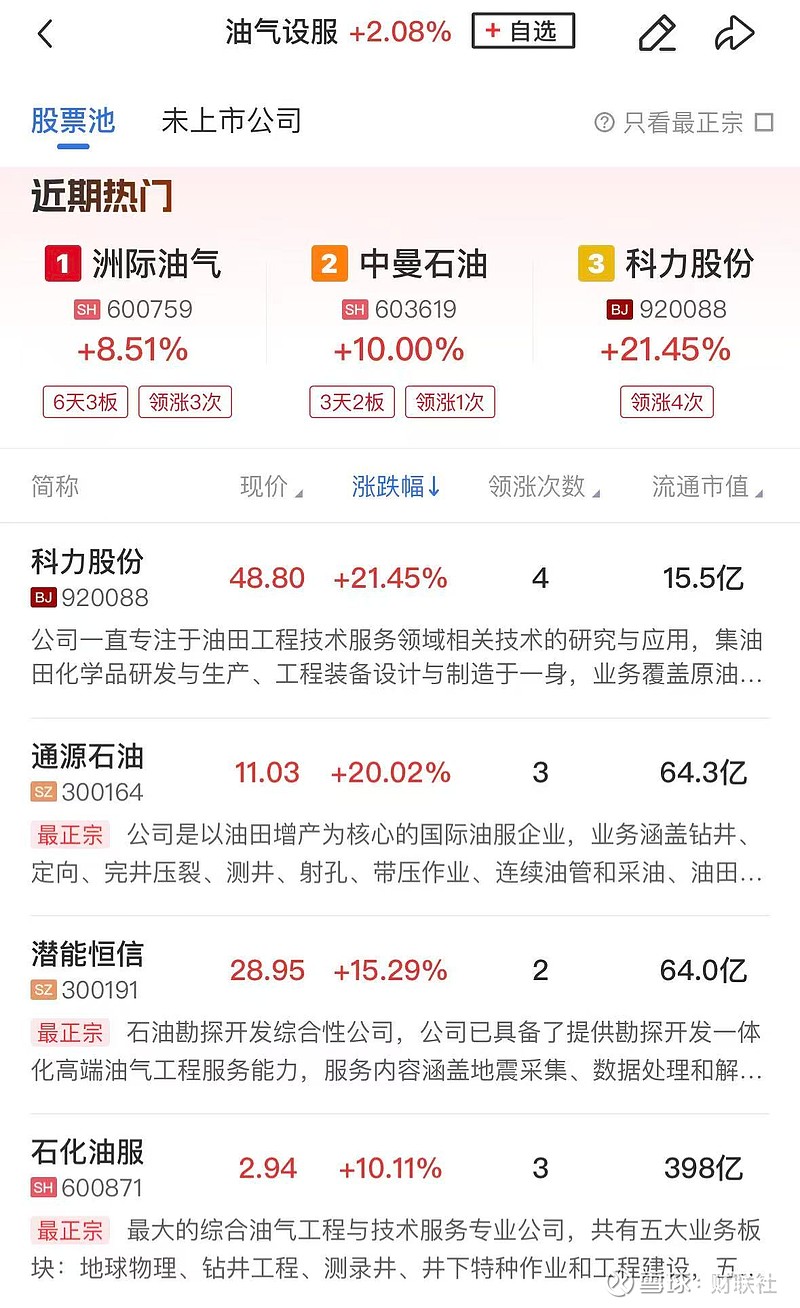Tap the back arrow icon
The height and width of the screenshot is (1308, 800).
click(44, 33)
